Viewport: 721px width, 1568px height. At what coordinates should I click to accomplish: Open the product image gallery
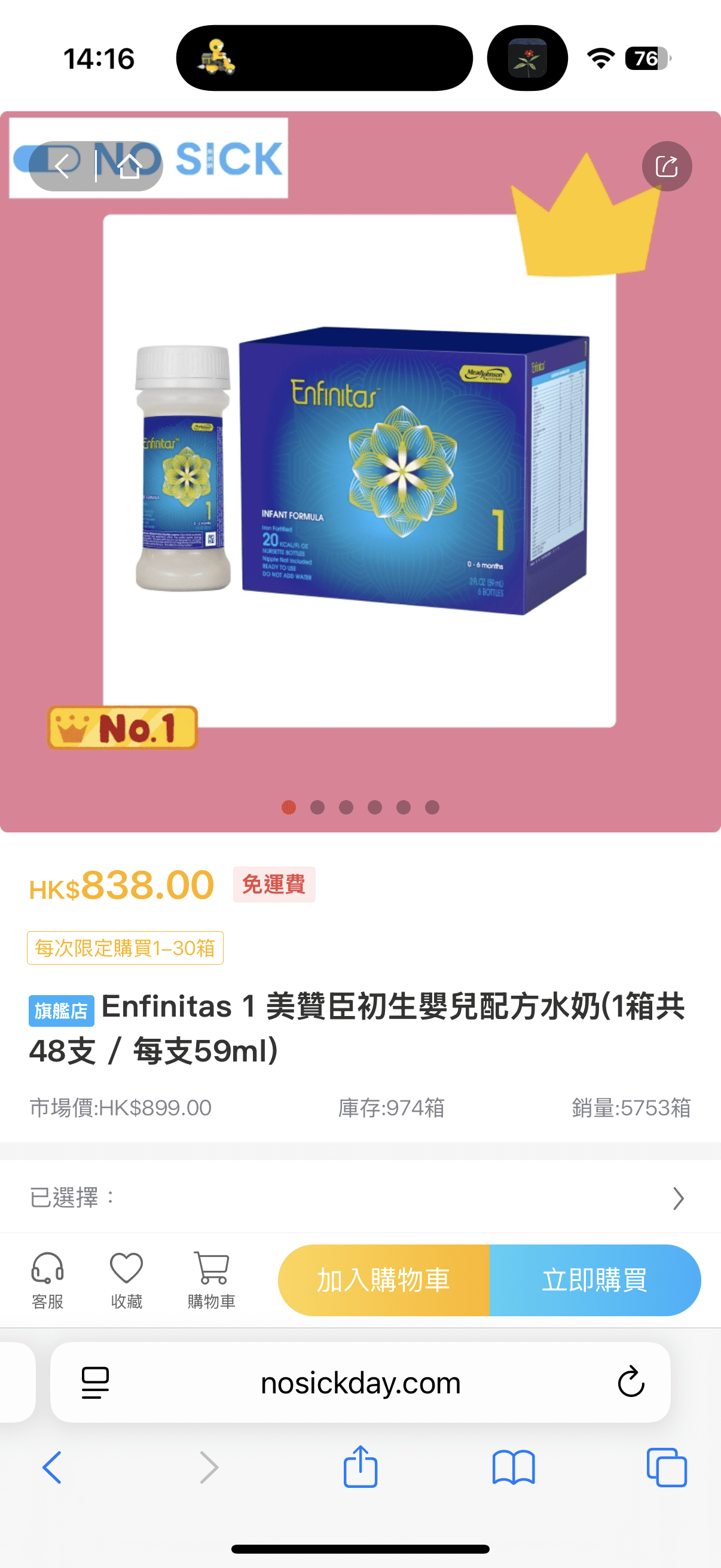pyautogui.click(x=359, y=470)
